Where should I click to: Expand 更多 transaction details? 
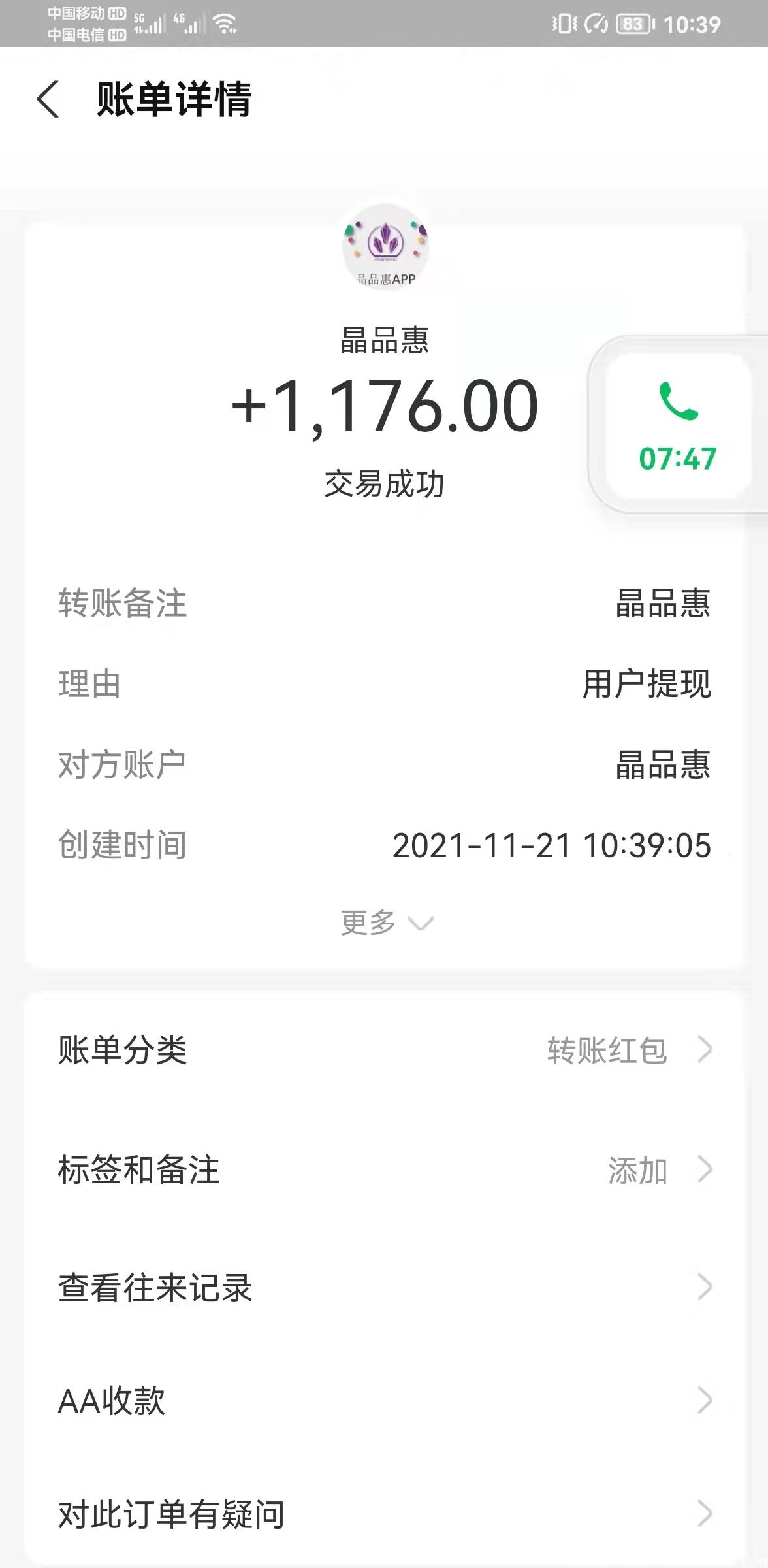(x=385, y=923)
